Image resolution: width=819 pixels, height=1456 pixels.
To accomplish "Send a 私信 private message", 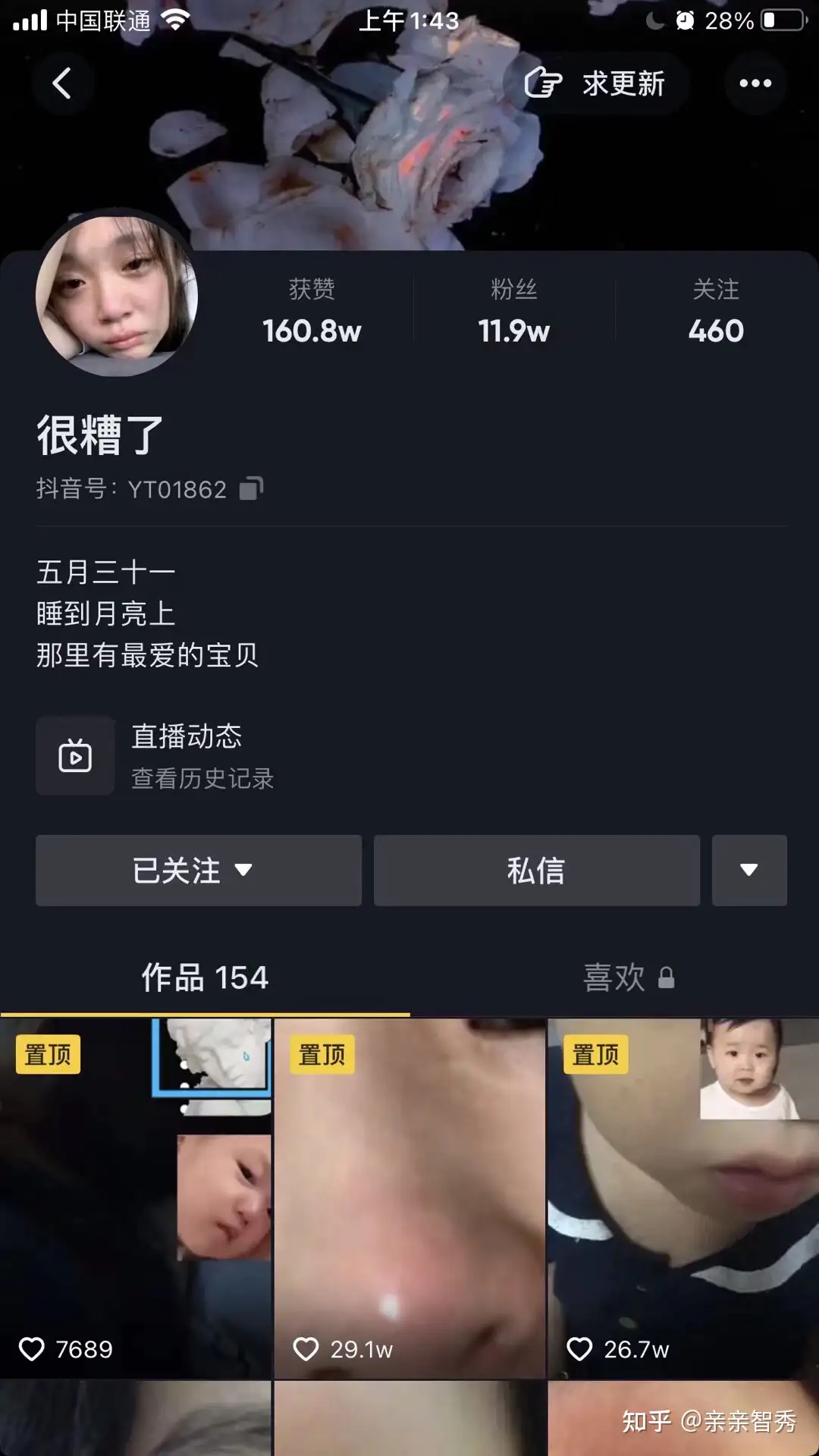I will [x=536, y=871].
